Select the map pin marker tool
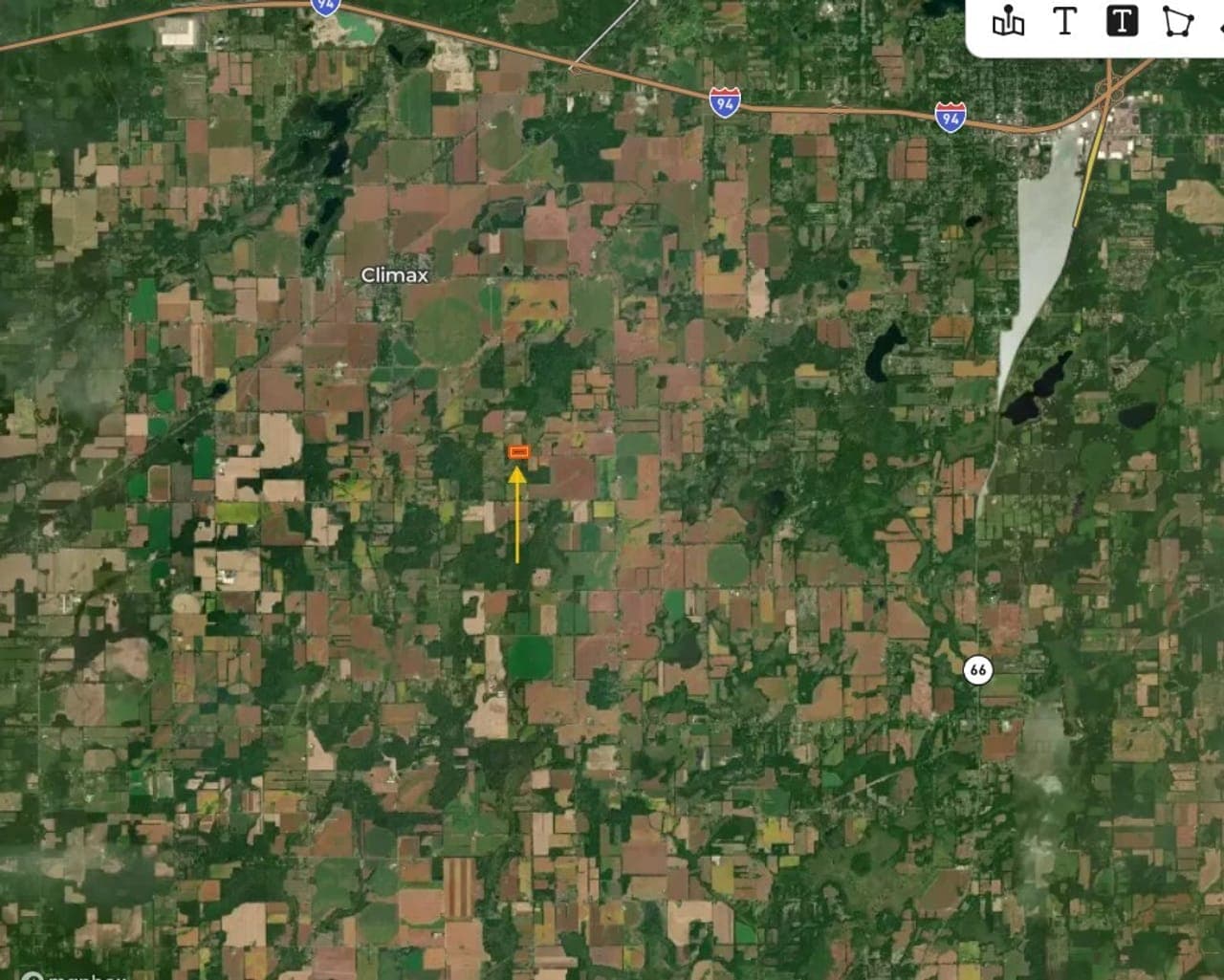The image size is (1224, 980). coord(1008,21)
